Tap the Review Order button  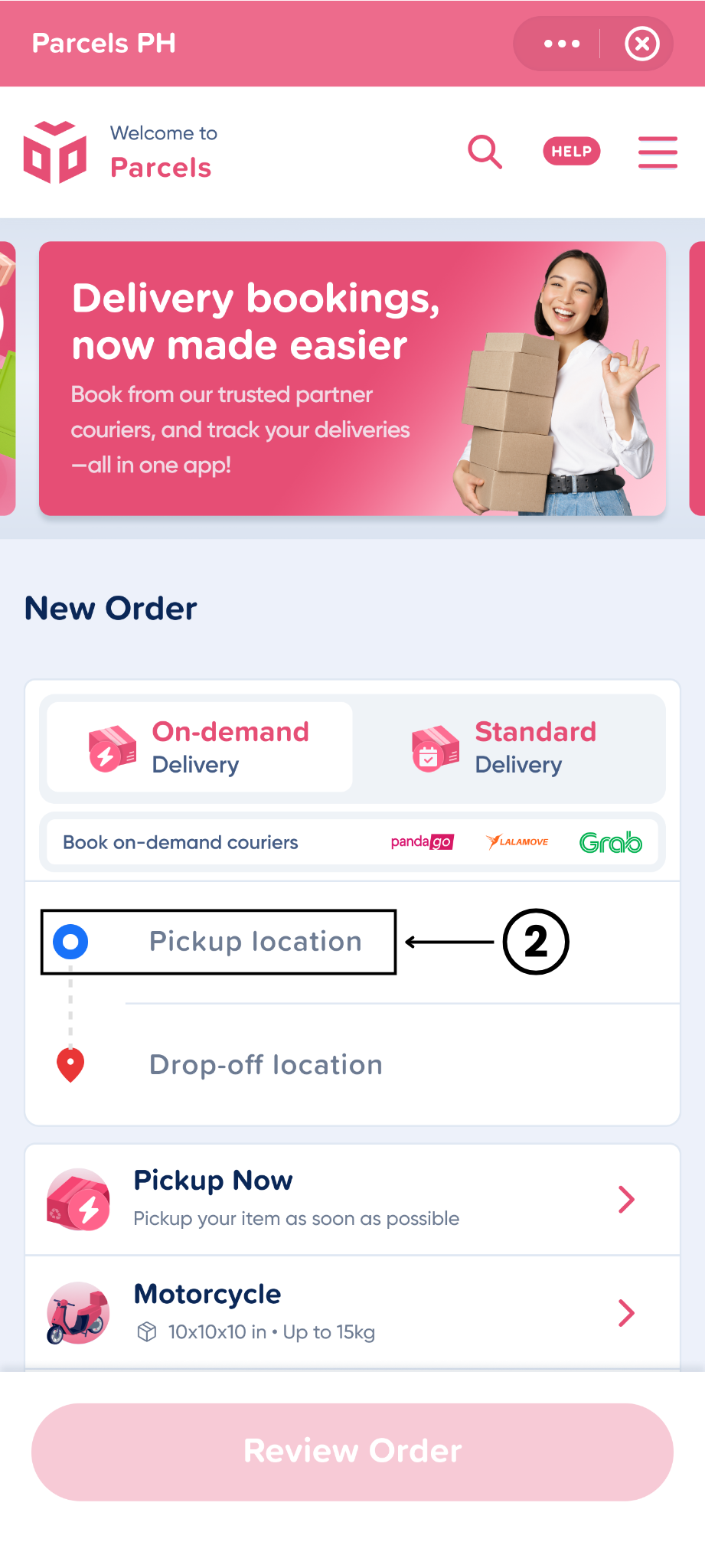point(352,1452)
